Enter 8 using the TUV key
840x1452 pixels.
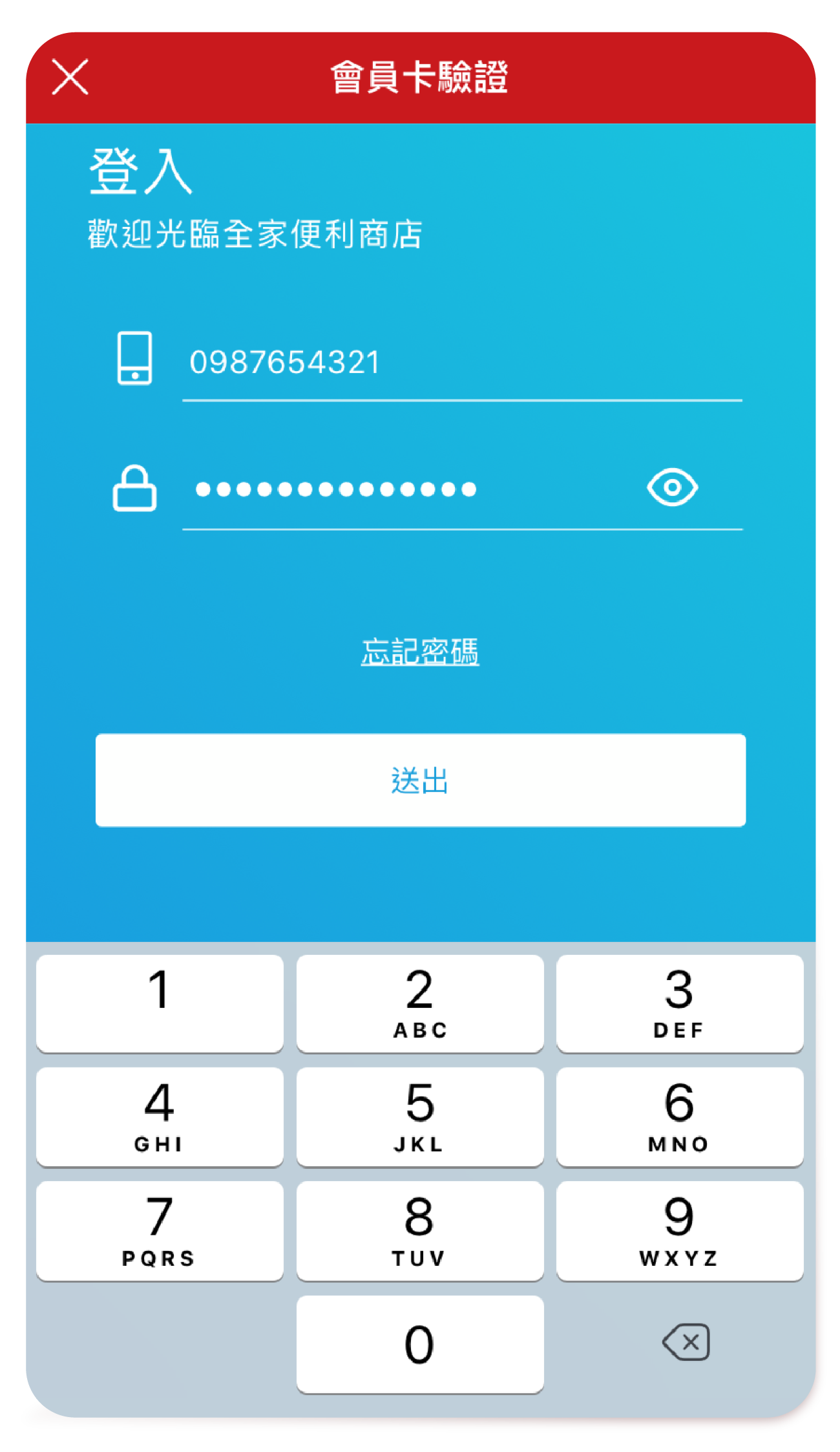419,1230
